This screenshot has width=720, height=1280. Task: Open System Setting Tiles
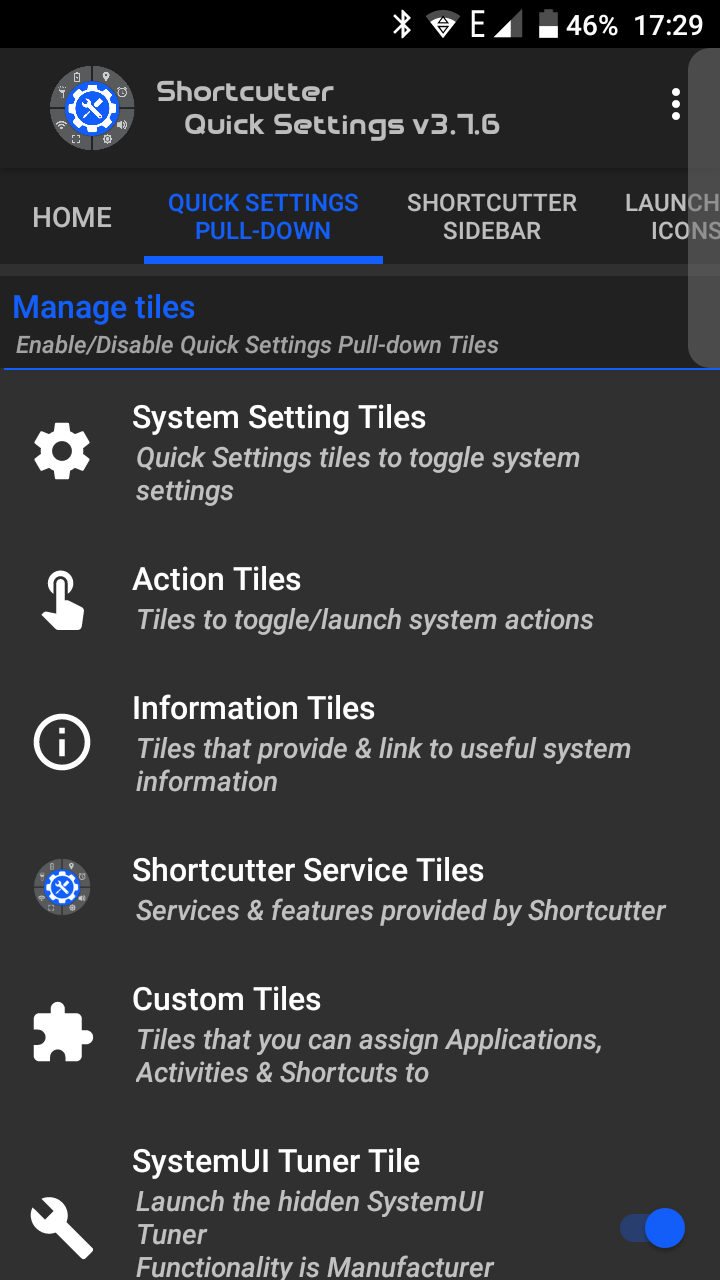point(360,452)
